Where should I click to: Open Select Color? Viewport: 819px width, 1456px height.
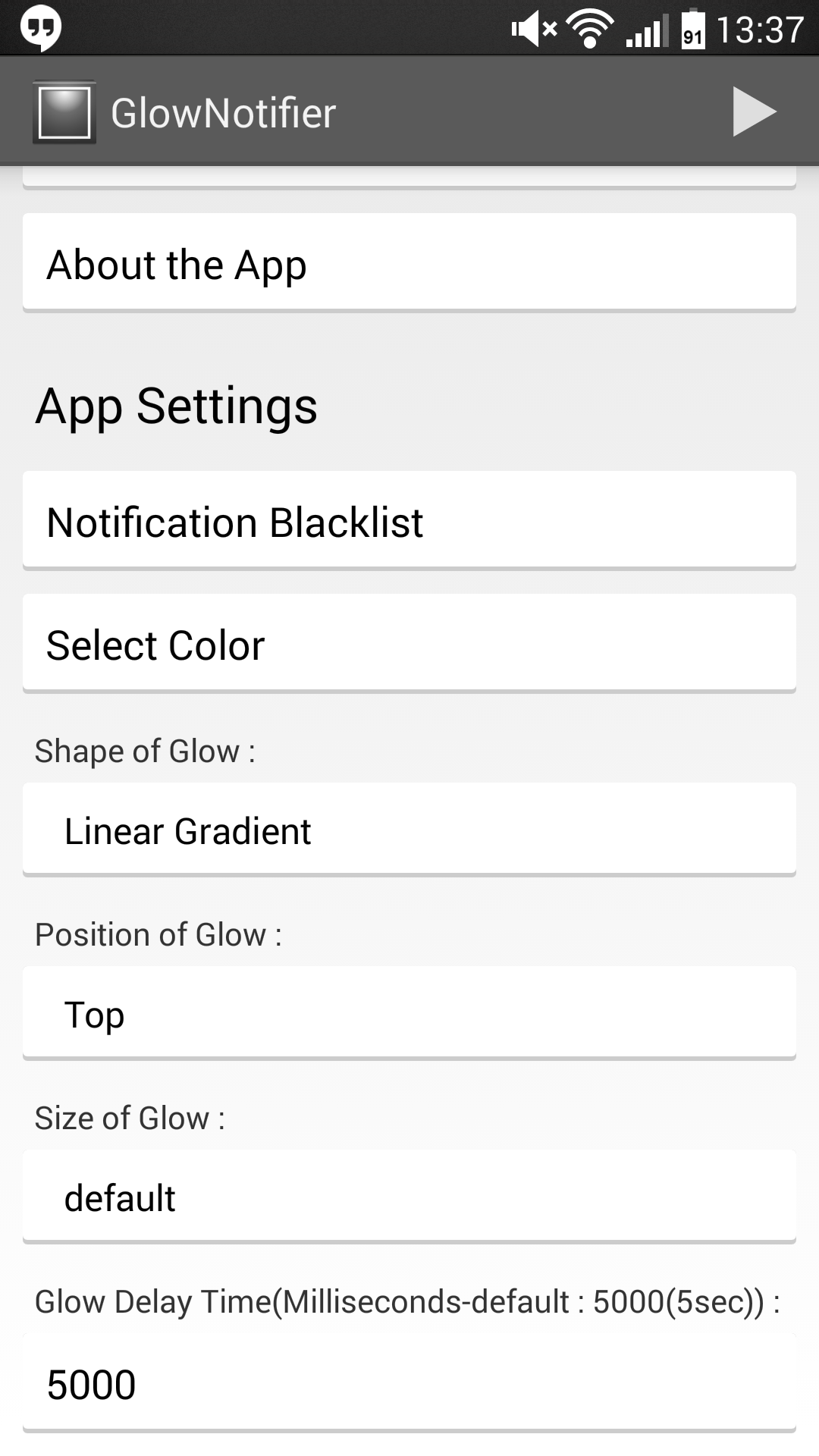[409, 643]
